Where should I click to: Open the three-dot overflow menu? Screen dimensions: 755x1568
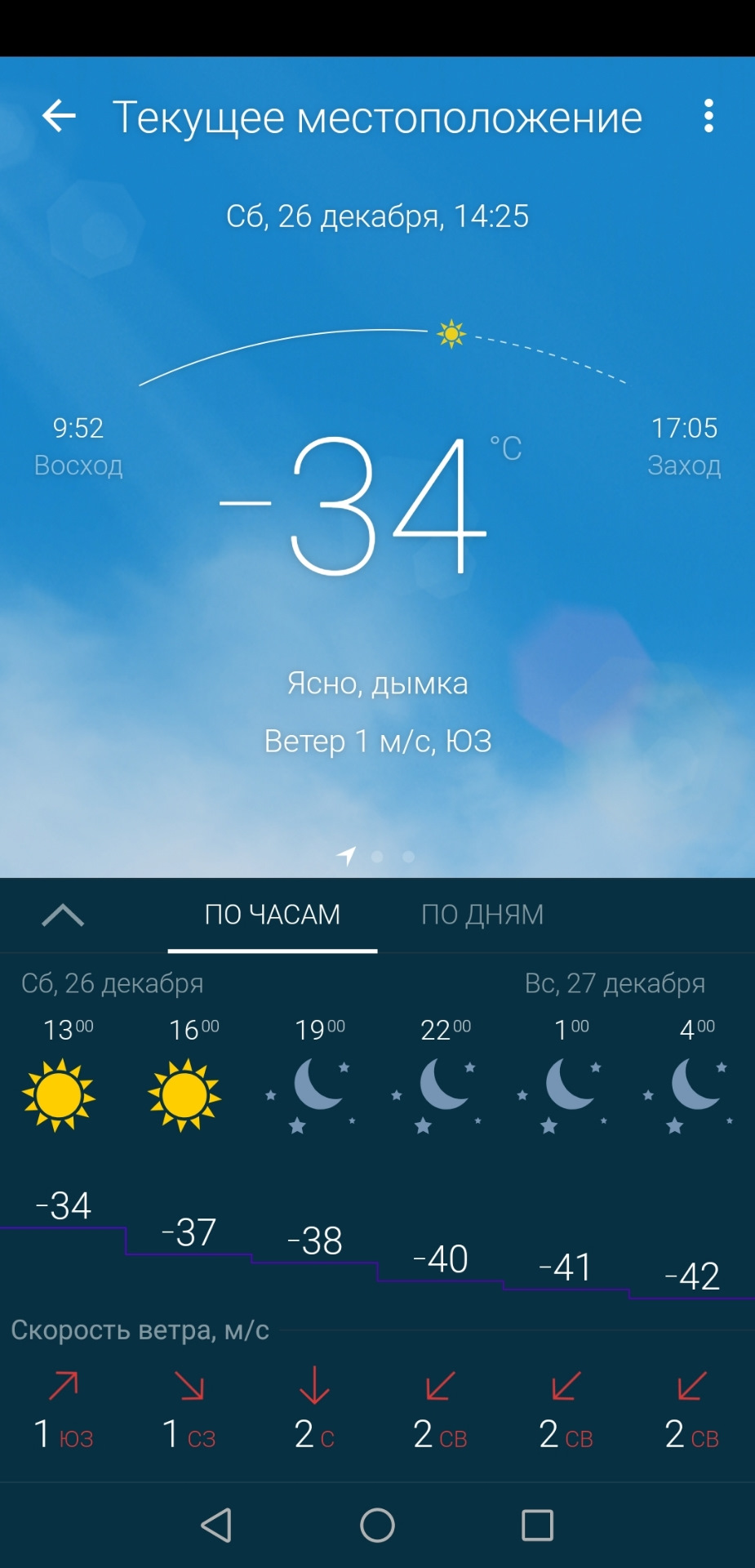click(x=708, y=116)
